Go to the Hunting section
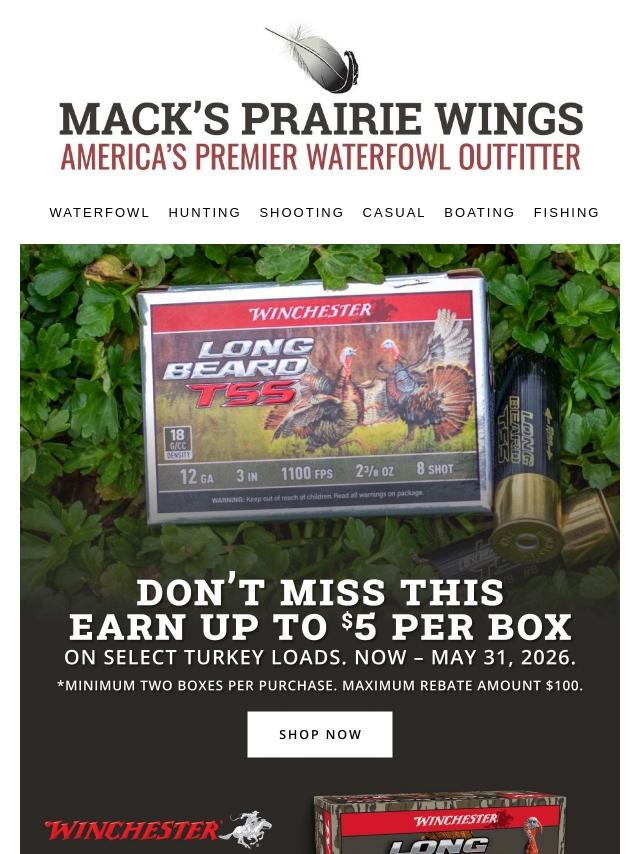 tap(204, 213)
